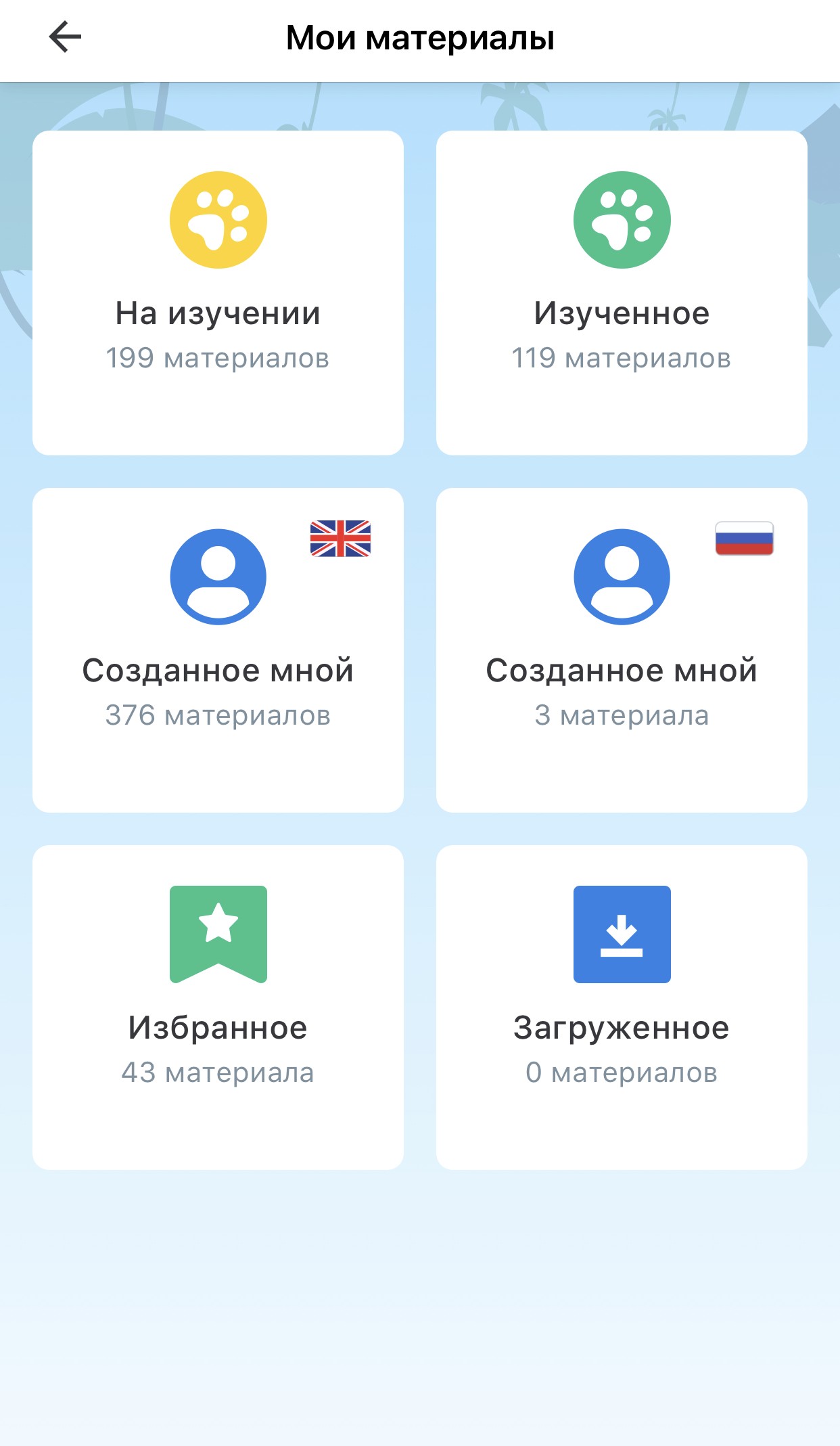840x1446 pixels.
Task: Open Созданное мной with the British flag
Action: point(218,650)
